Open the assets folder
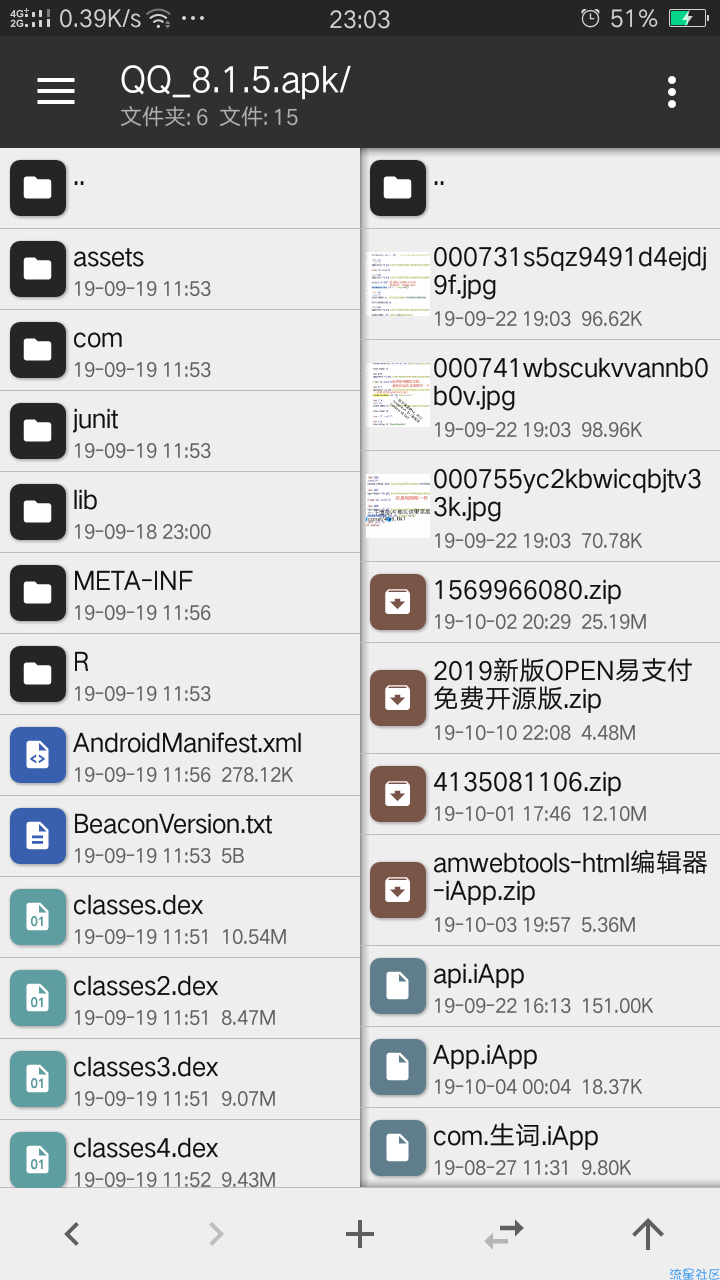This screenshot has width=720, height=1280. [180, 270]
